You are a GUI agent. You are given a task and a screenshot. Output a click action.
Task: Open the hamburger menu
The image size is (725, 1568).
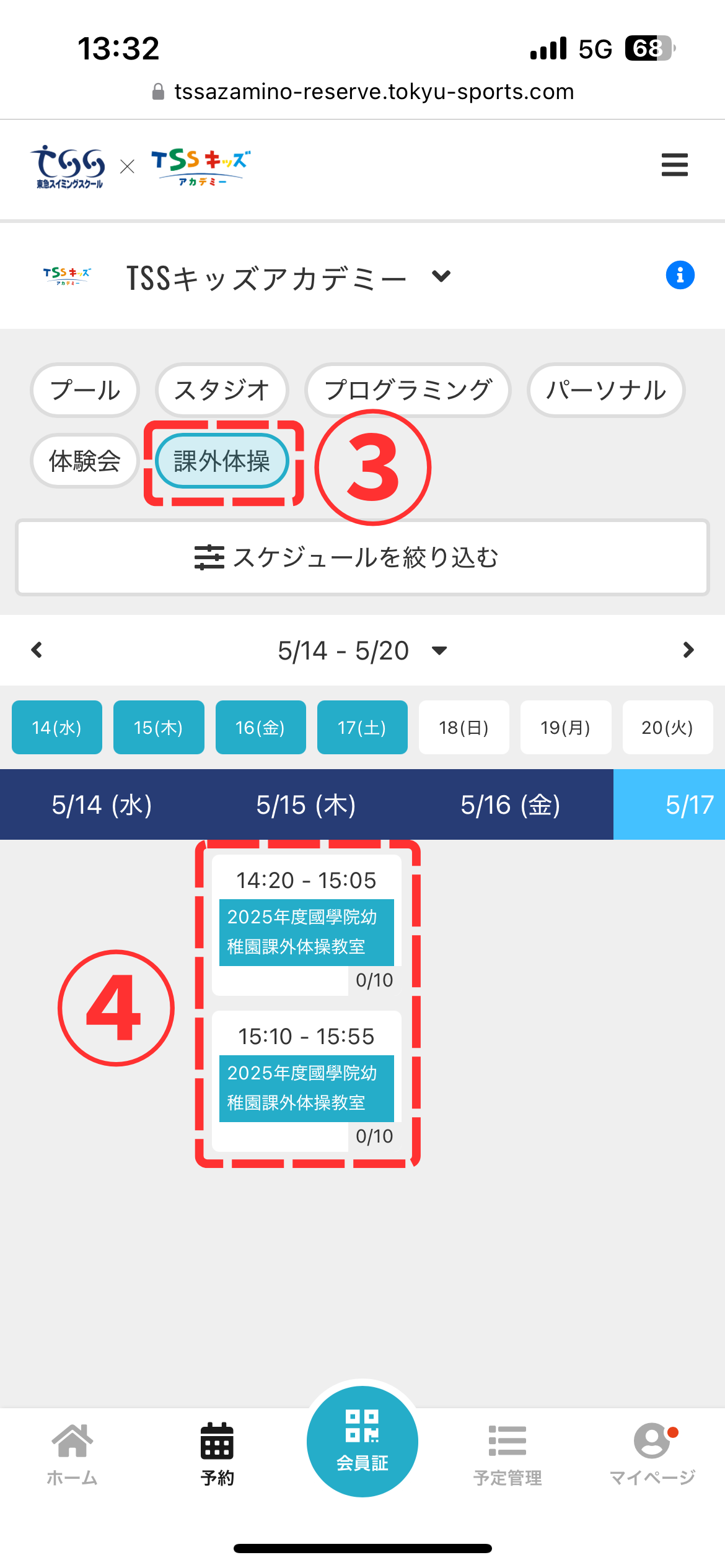(x=674, y=165)
